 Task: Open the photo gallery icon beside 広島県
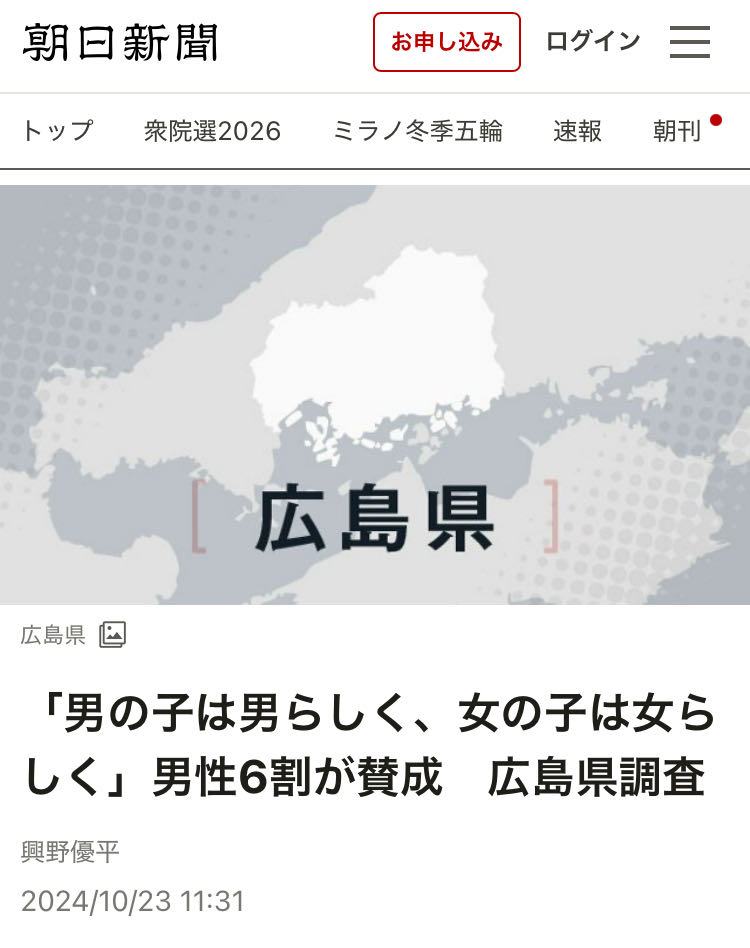(x=112, y=635)
